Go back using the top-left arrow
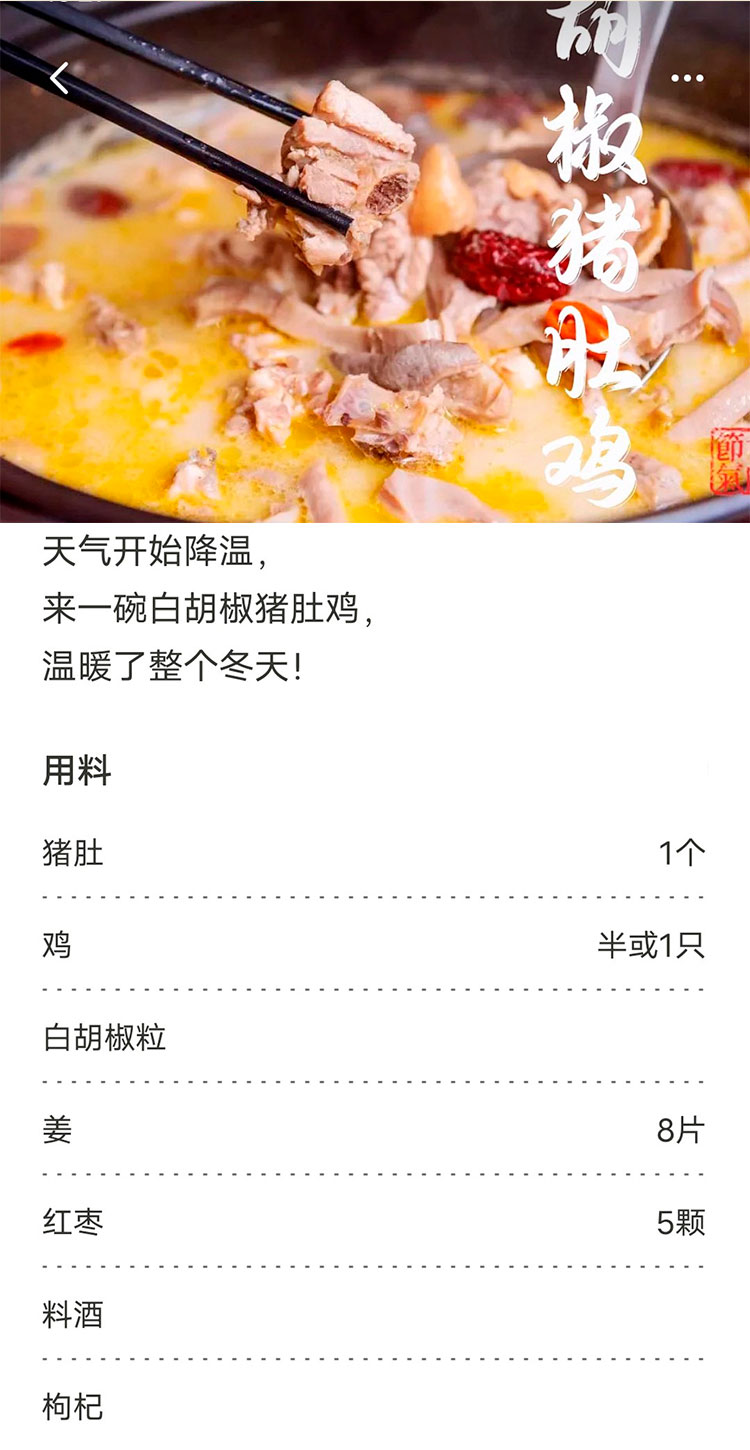 tap(60, 78)
